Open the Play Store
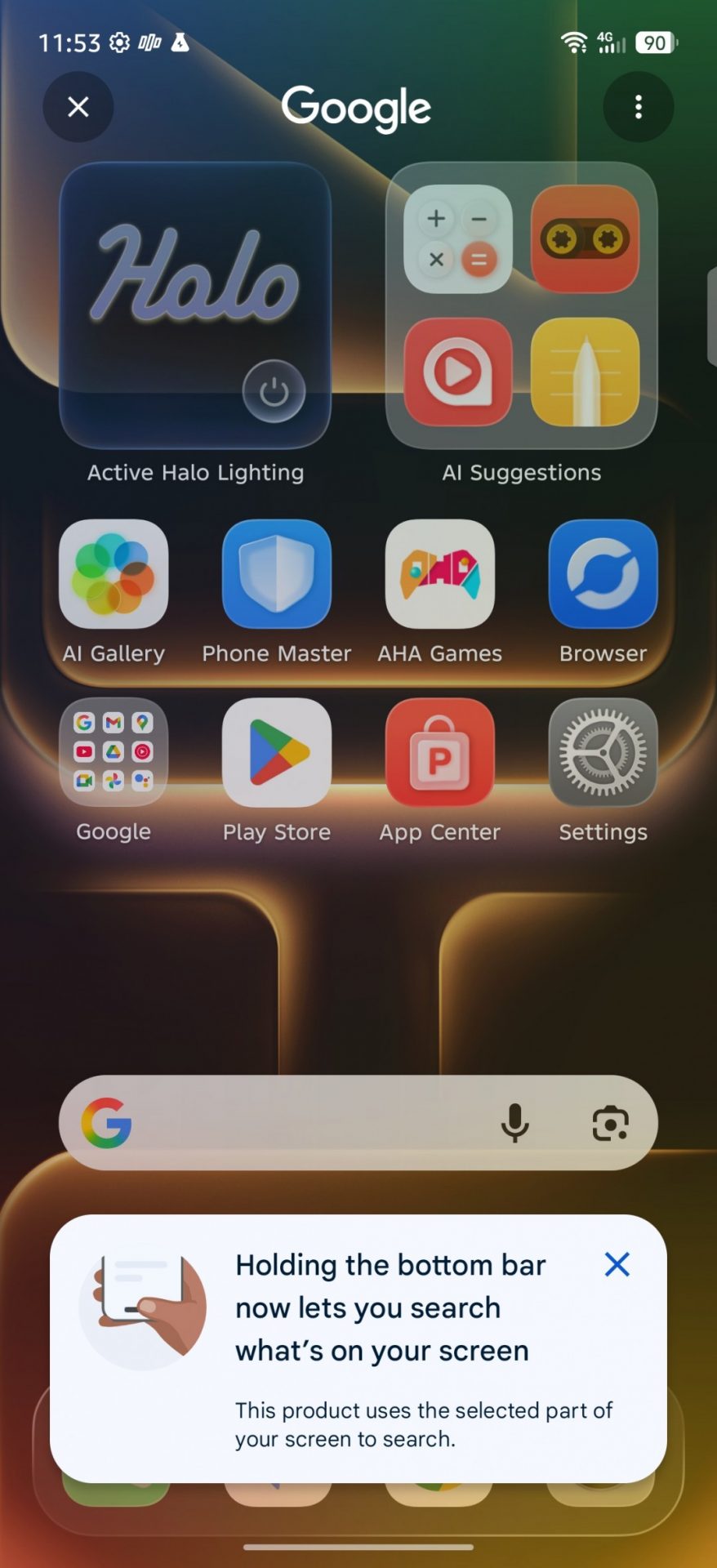The width and height of the screenshot is (717, 1568). tap(277, 752)
